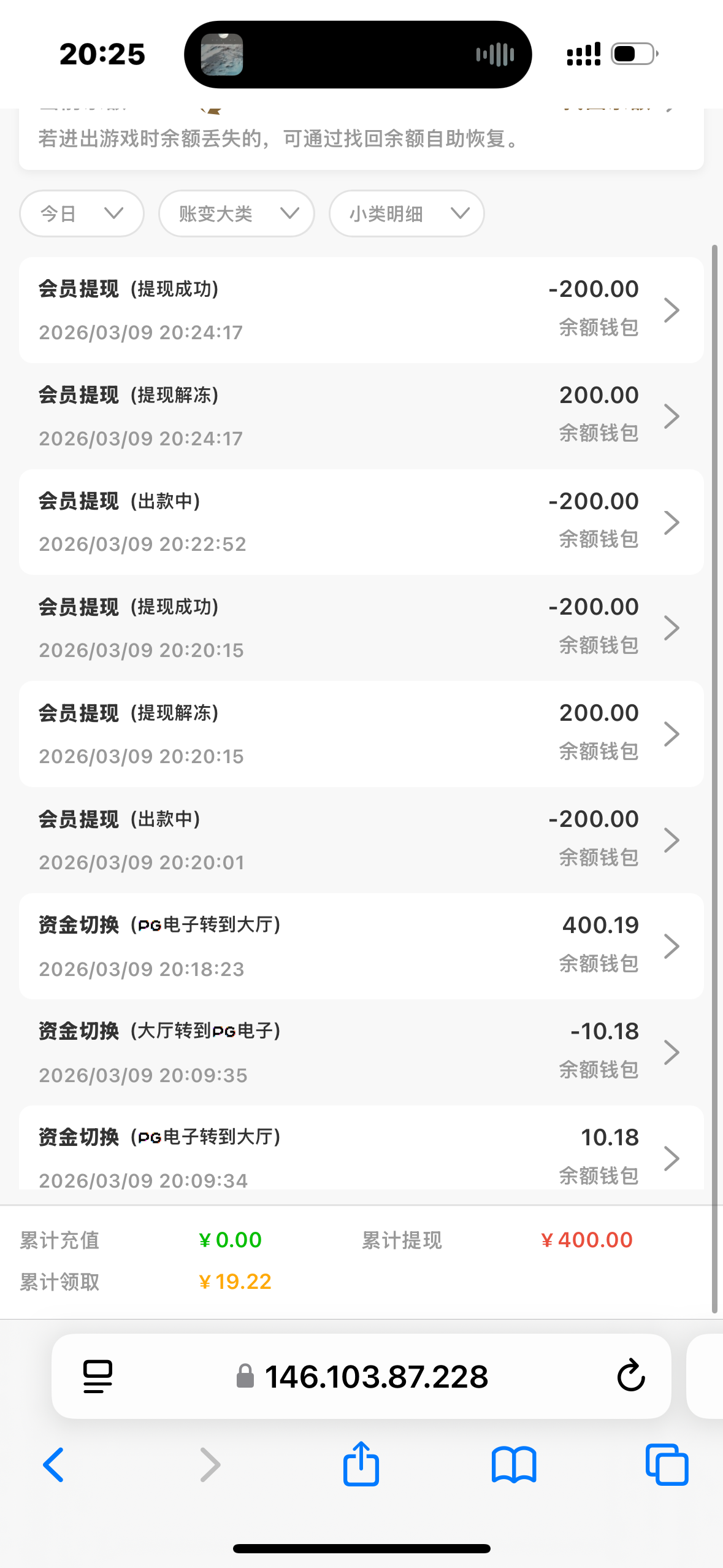Open the page settings menu icon
723x1568 pixels.
pyautogui.click(x=98, y=1376)
